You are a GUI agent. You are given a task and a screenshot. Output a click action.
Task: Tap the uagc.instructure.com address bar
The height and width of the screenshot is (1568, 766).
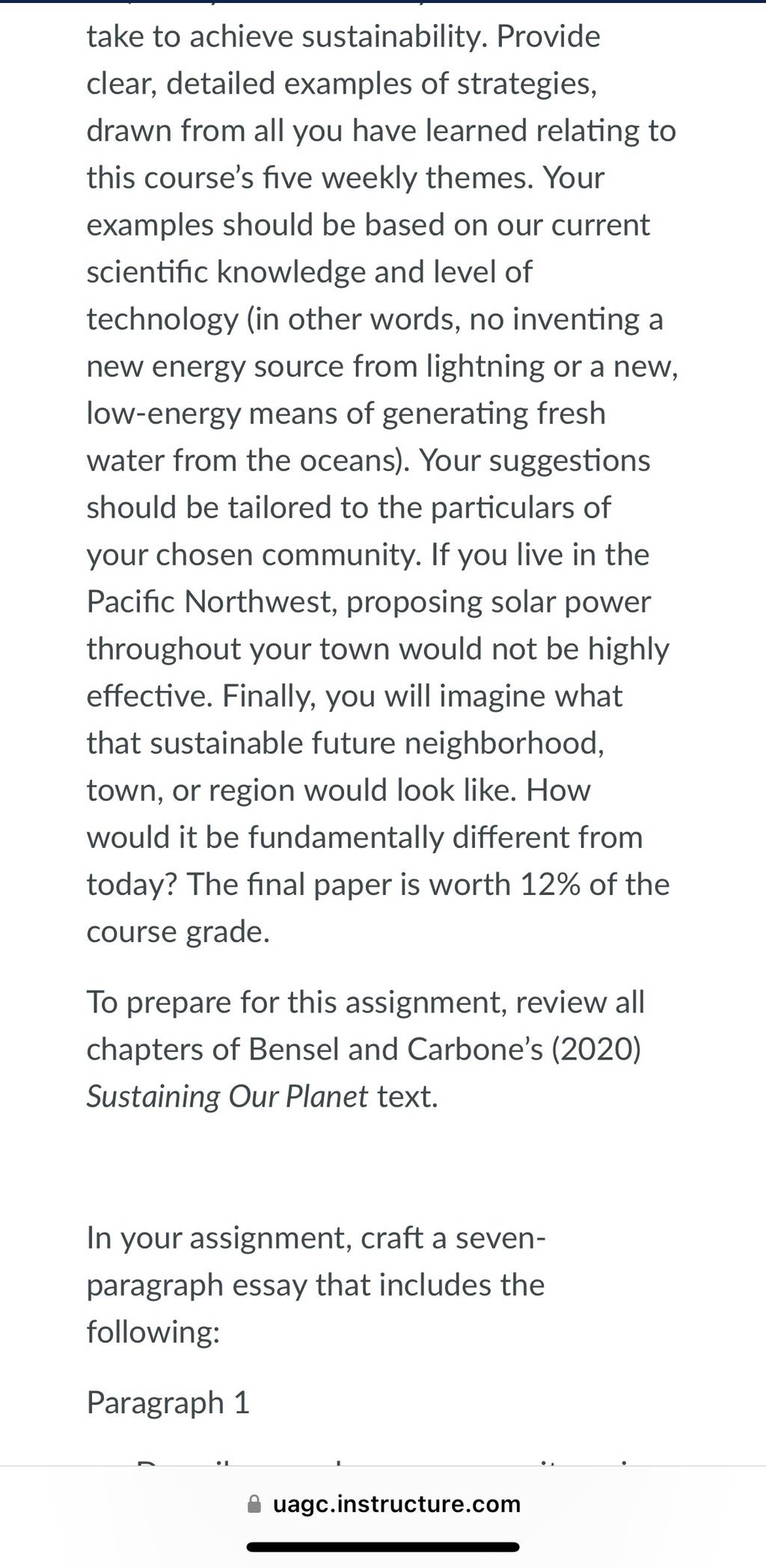click(x=383, y=1503)
